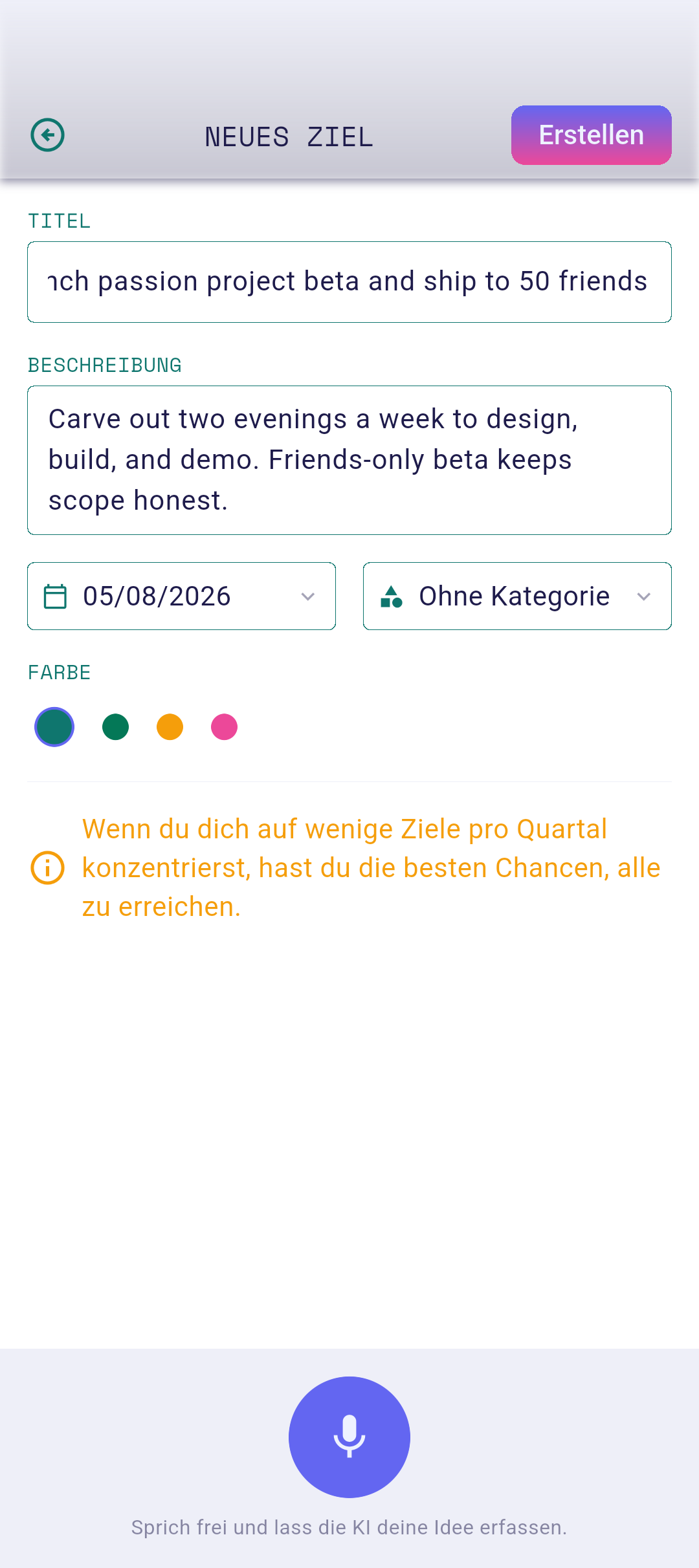The width and height of the screenshot is (699, 1568).
Task: Go back using the arrow icon
Action: point(48,135)
